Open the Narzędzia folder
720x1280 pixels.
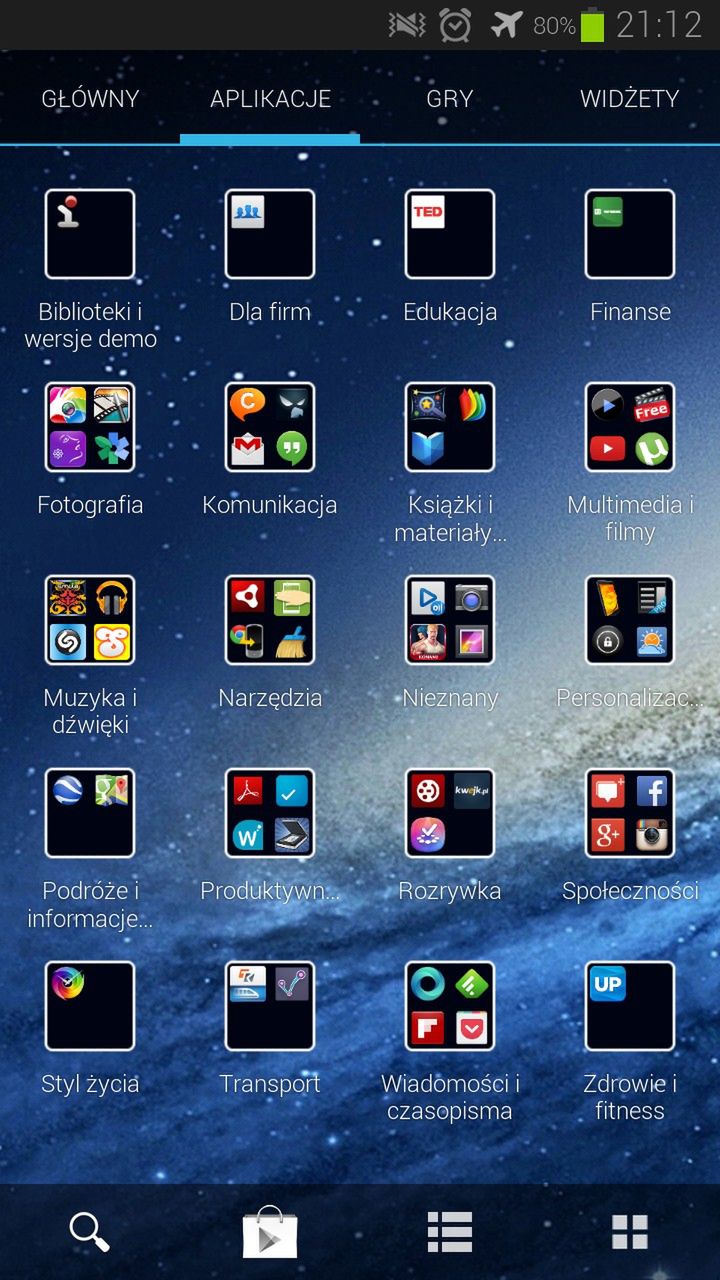[270, 620]
